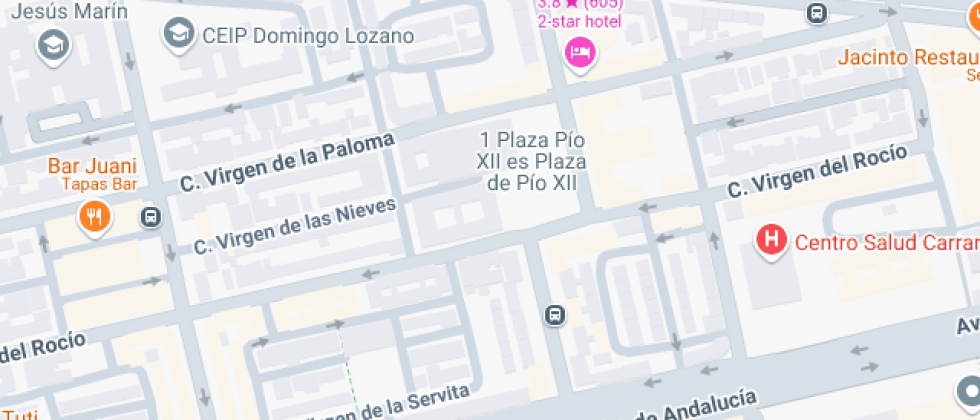Open the Bar Juani tapas bar marker
This screenshot has height=420, width=980.
tap(95, 215)
